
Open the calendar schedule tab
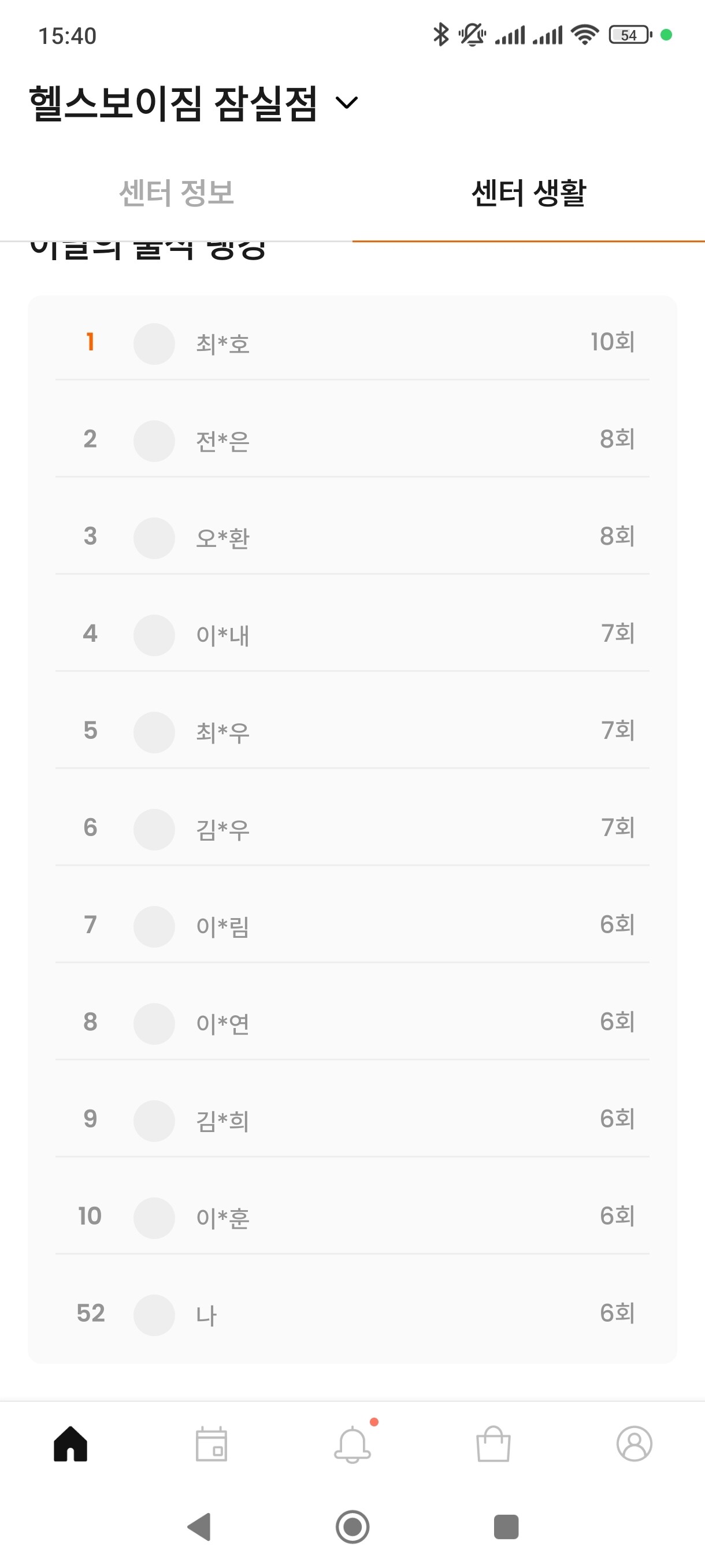point(211,1444)
